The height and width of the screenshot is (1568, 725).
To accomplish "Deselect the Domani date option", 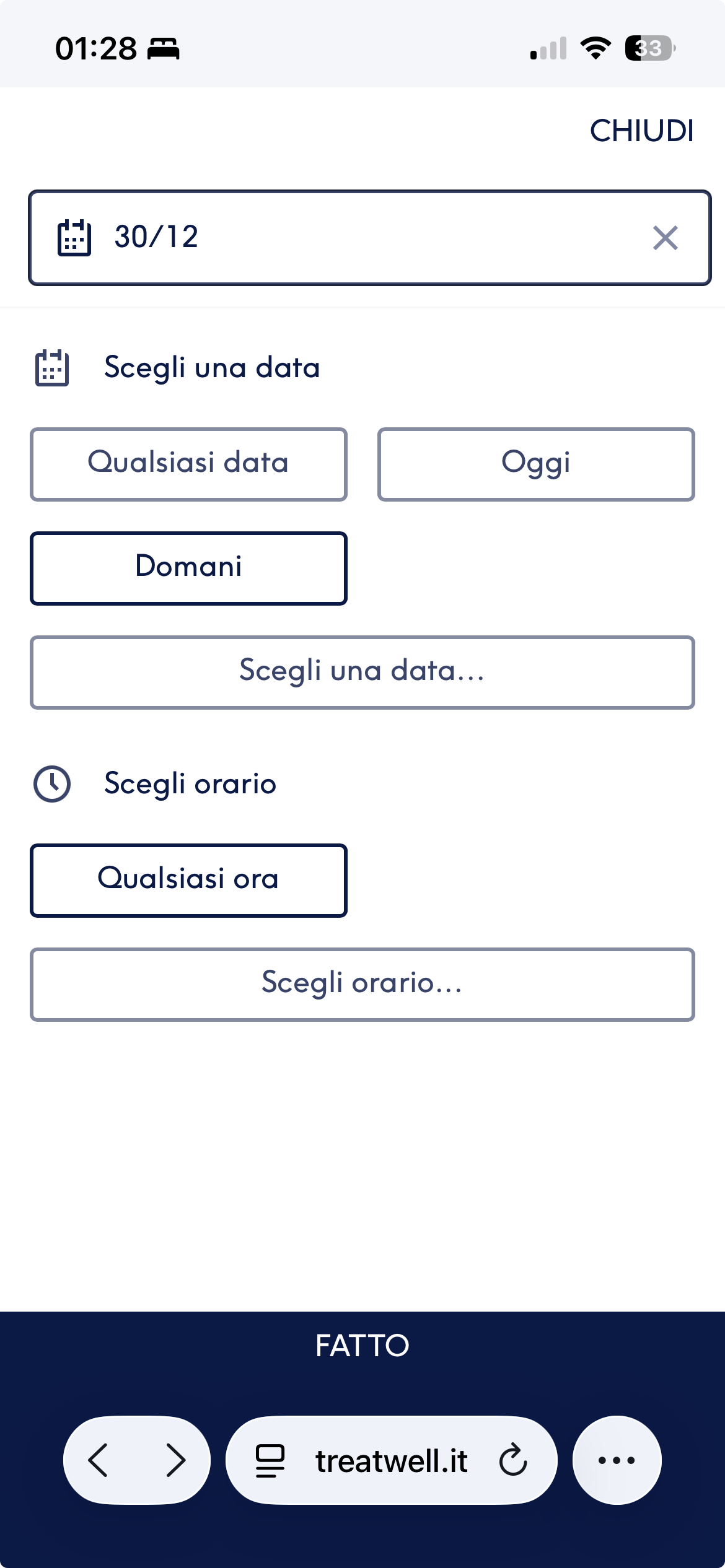I will click(x=188, y=567).
